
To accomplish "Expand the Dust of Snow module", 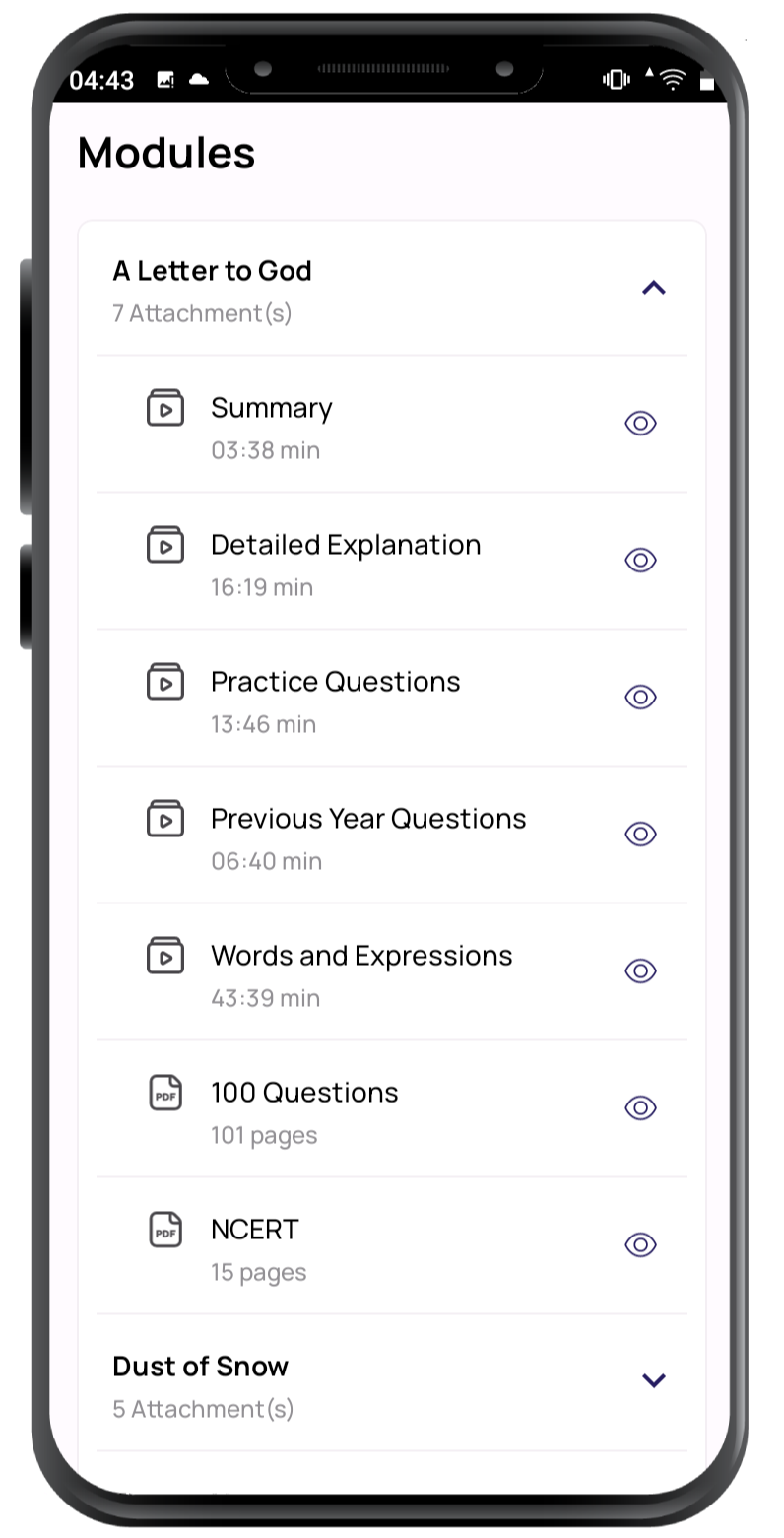I will click(654, 1380).
